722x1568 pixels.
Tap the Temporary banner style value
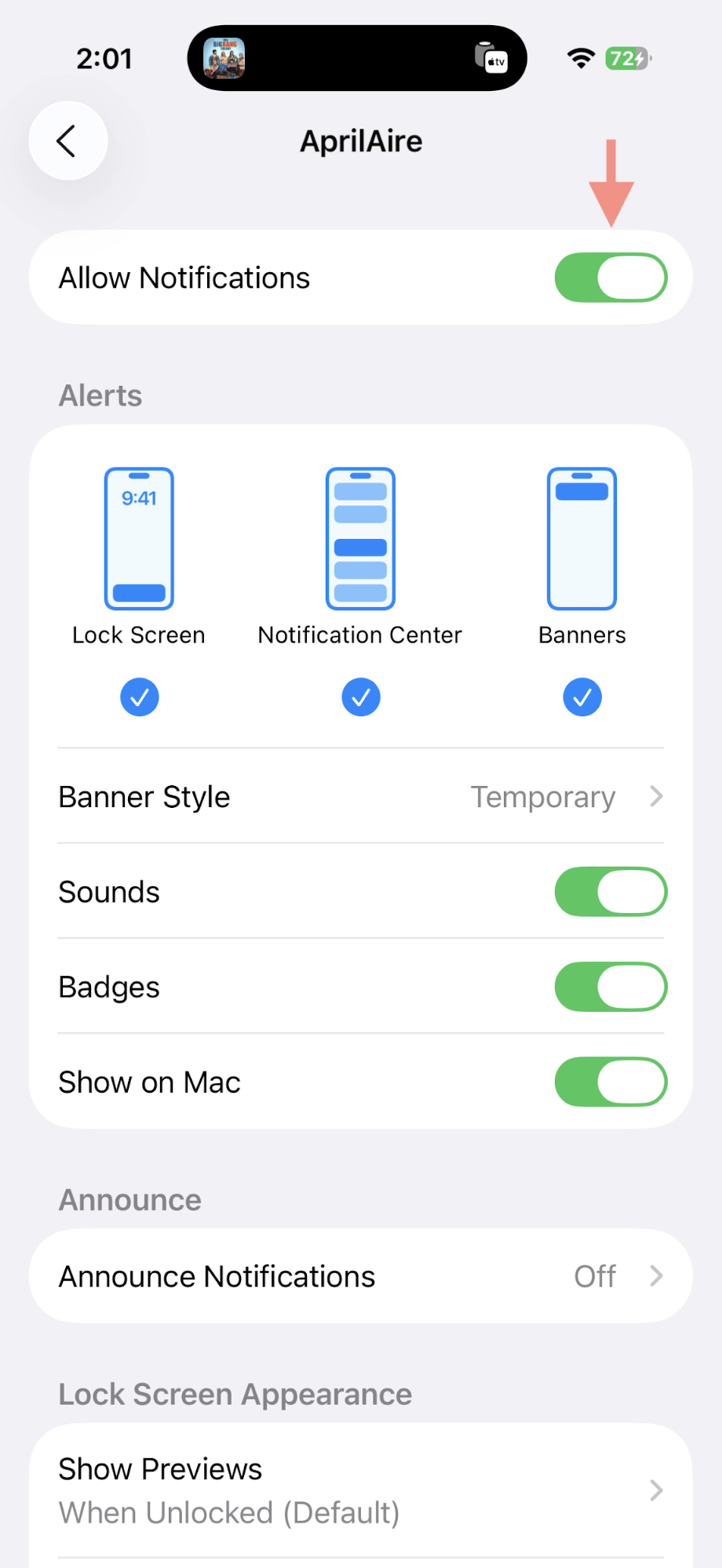coord(543,797)
